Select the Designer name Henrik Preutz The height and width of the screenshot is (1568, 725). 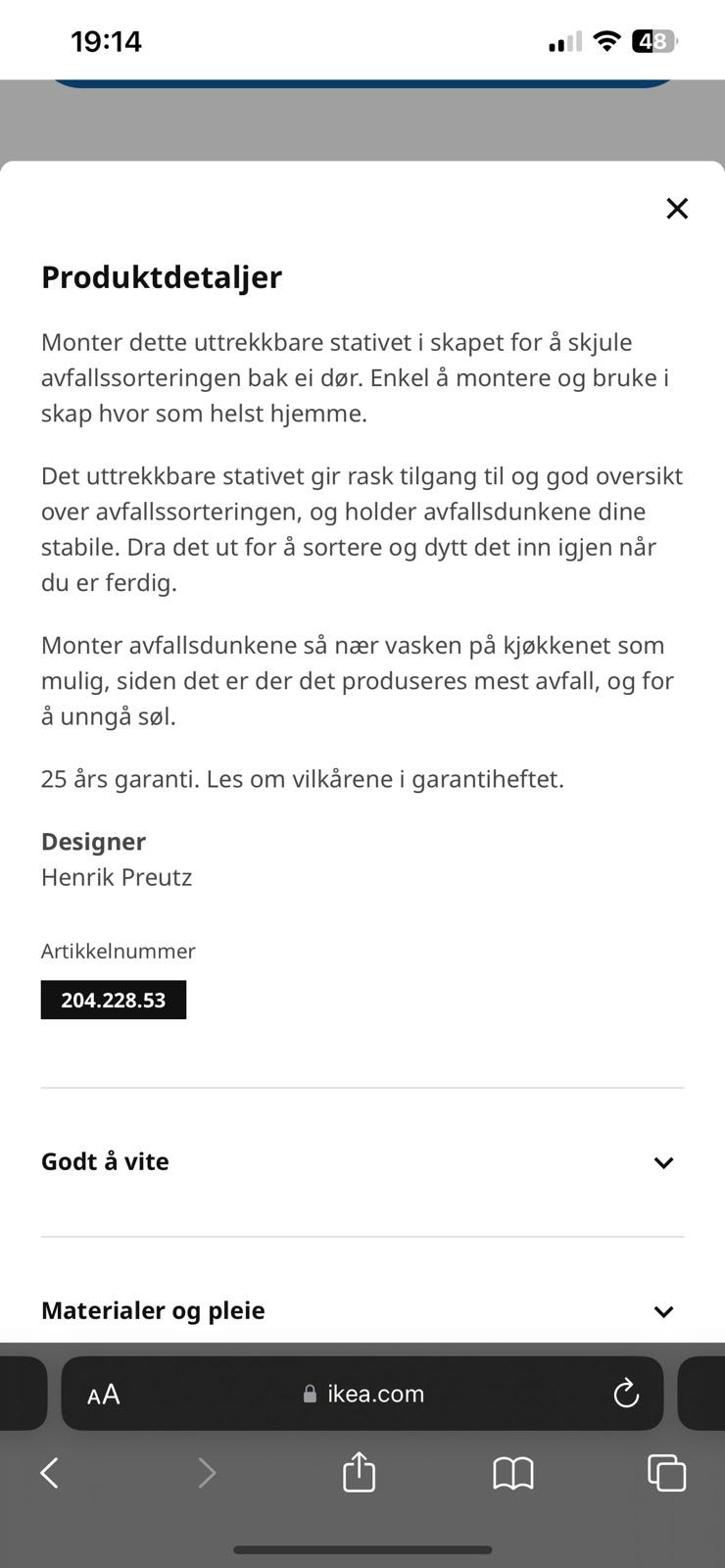(117, 877)
